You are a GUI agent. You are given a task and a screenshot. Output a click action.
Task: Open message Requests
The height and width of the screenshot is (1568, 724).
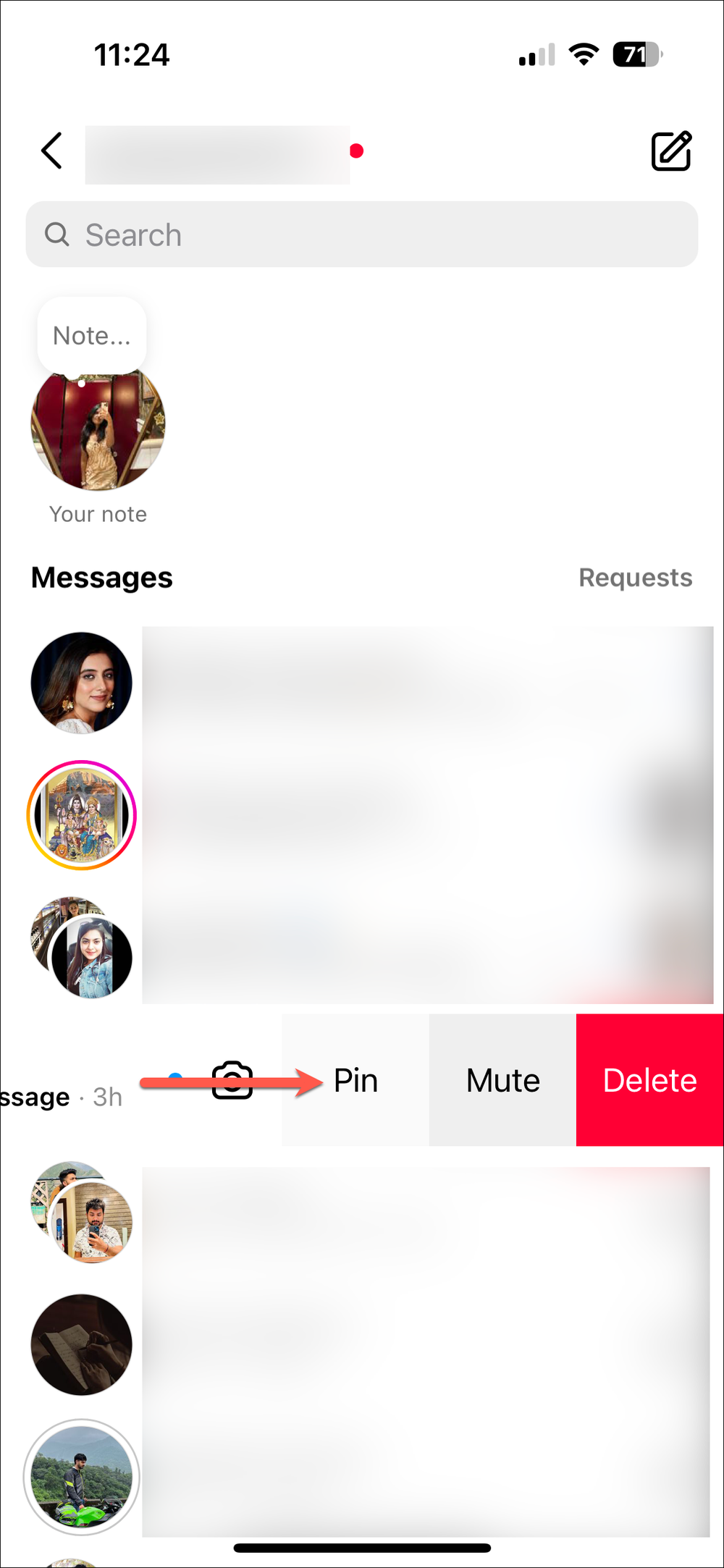636,577
